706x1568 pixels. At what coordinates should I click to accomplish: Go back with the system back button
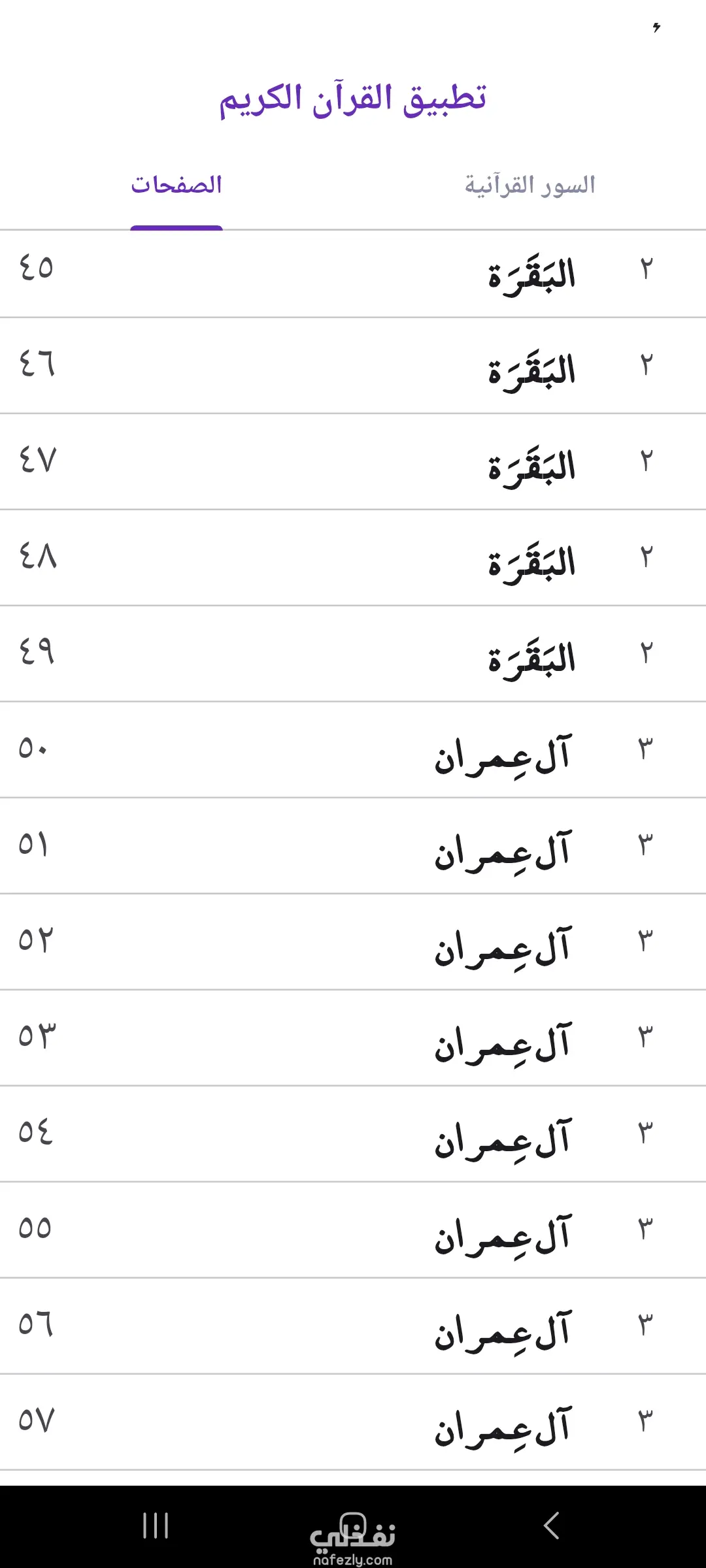tap(551, 1526)
